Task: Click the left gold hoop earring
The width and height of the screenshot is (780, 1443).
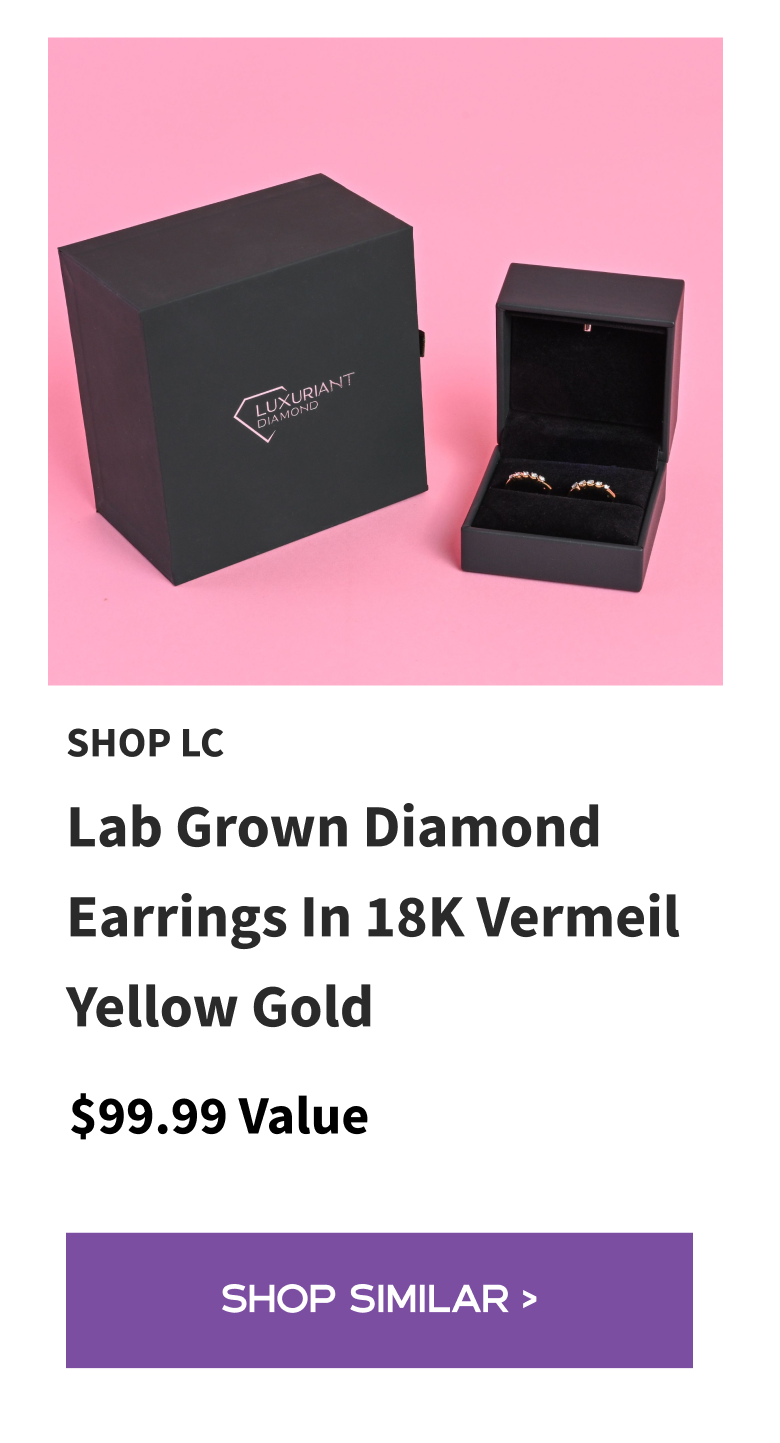Action: [527, 480]
